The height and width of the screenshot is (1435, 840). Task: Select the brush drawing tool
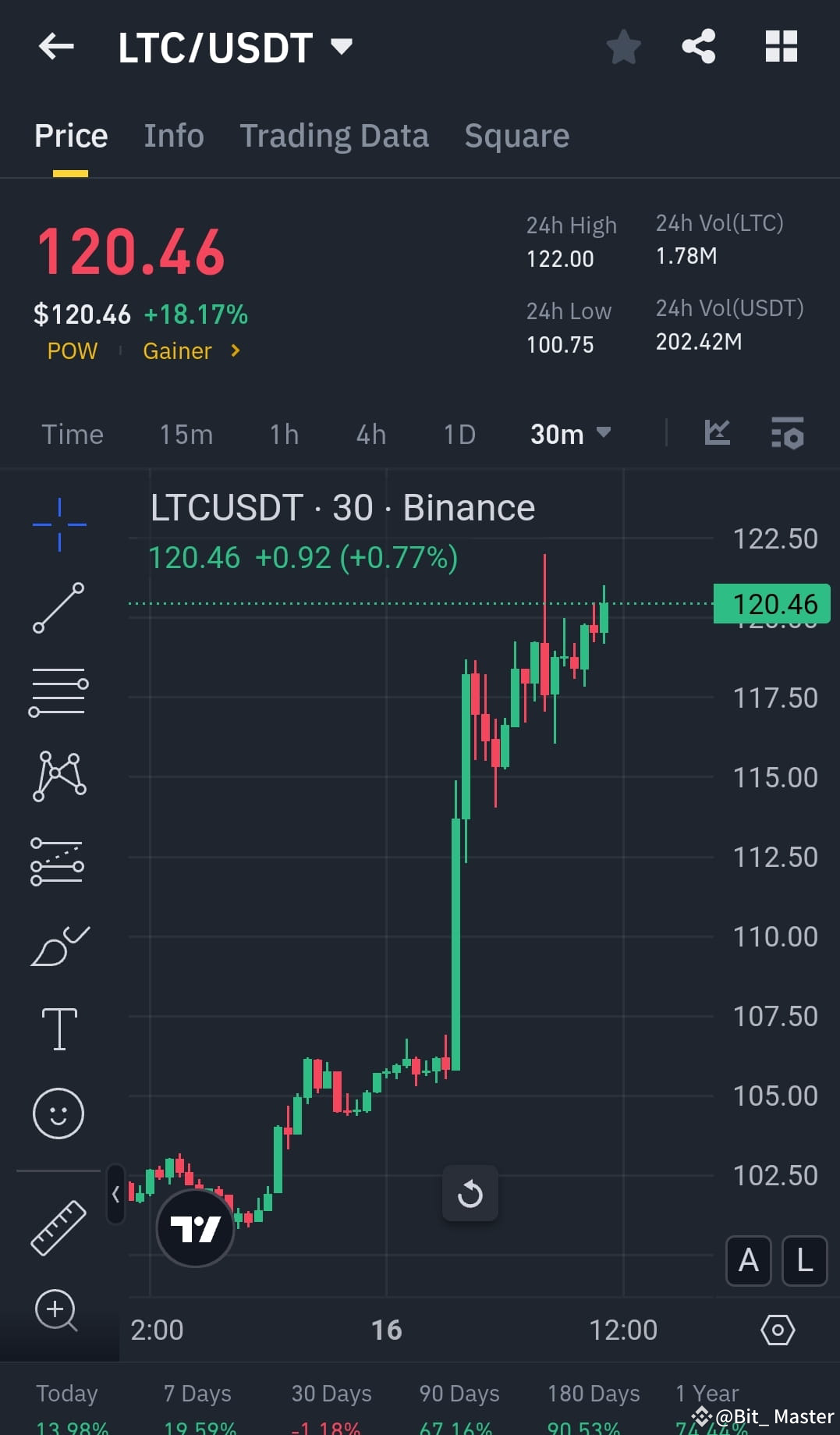click(x=58, y=944)
